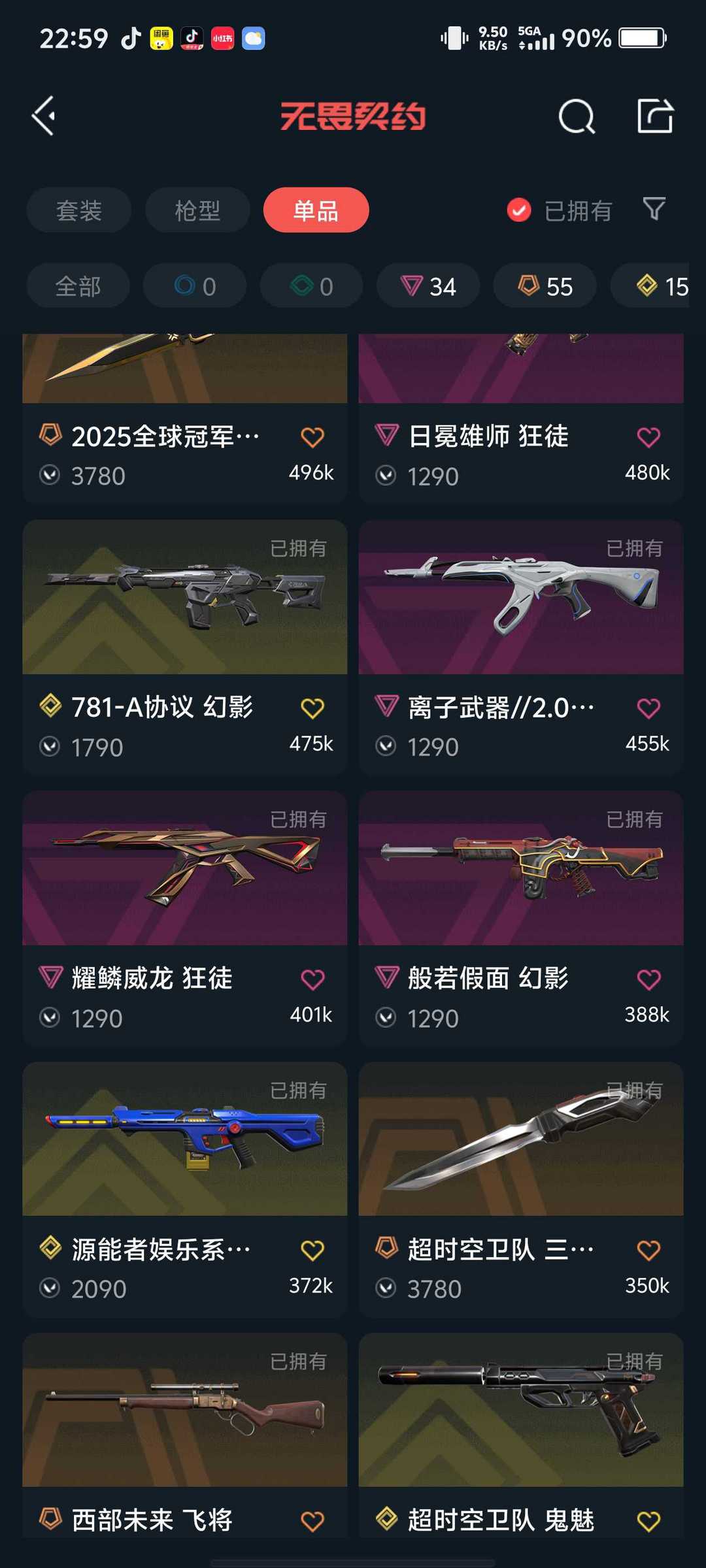Go back using the top-left arrow

(44, 116)
